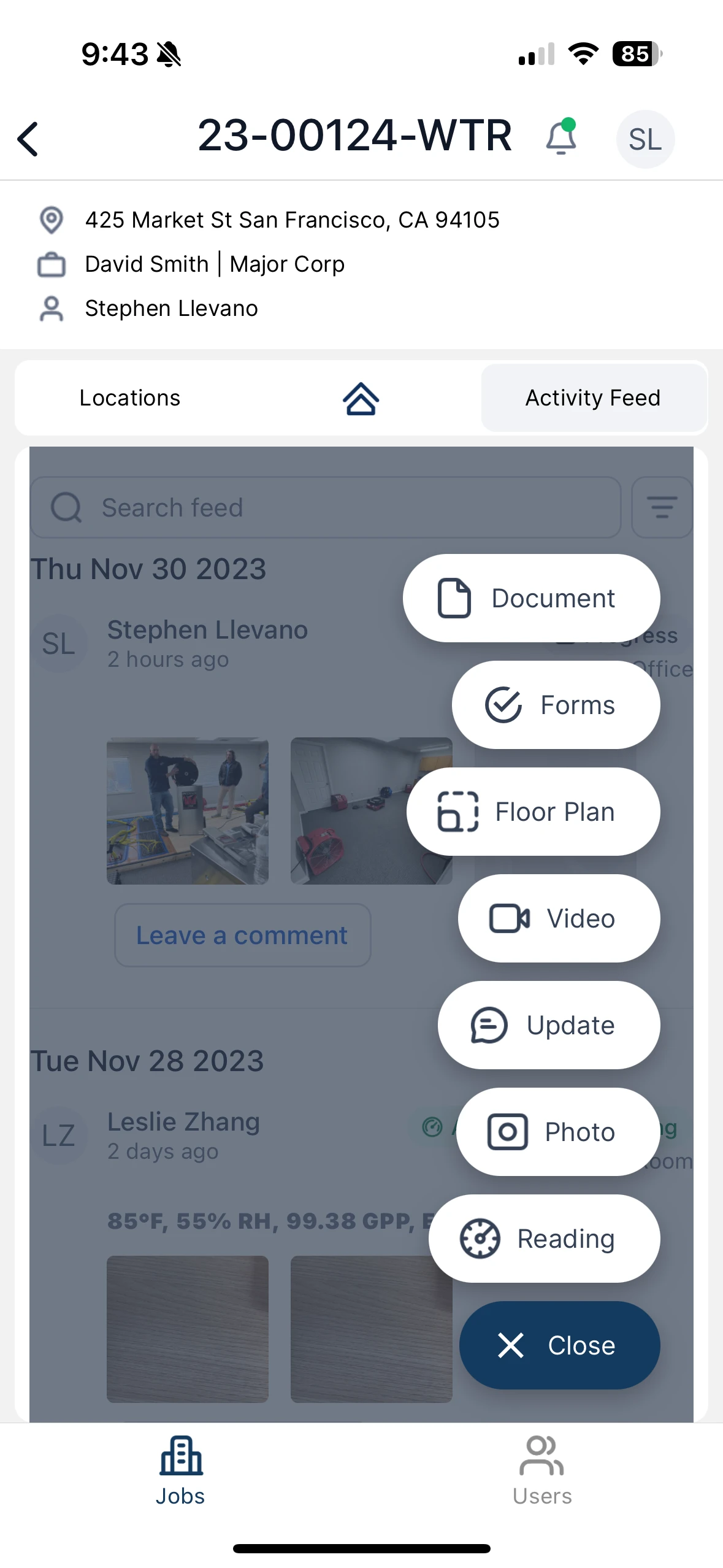The image size is (723, 1568).
Task: Open the feed filter options
Action: (662, 507)
